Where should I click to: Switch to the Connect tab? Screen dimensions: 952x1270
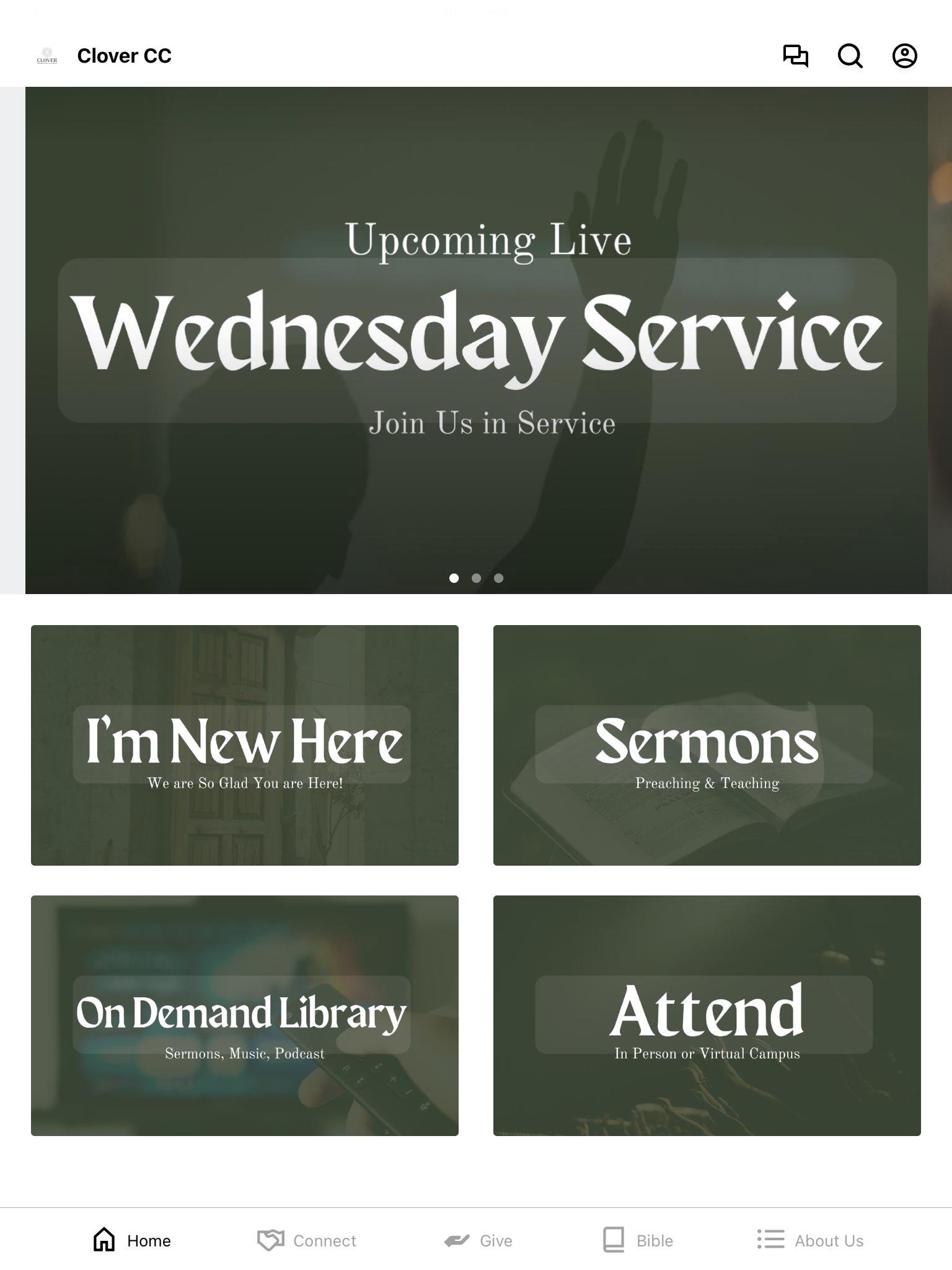[x=307, y=1240]
